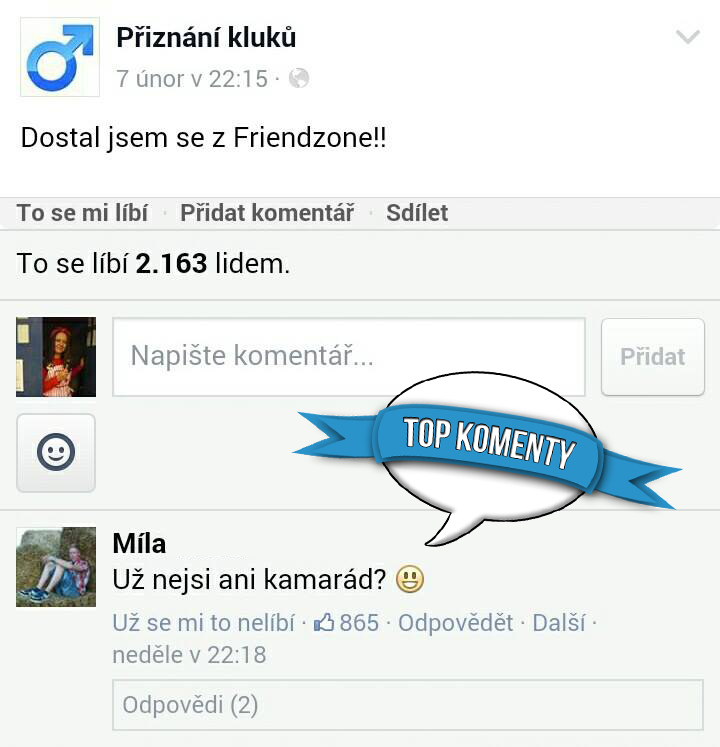Like the post via To se mi líbí

coord(82,213)
